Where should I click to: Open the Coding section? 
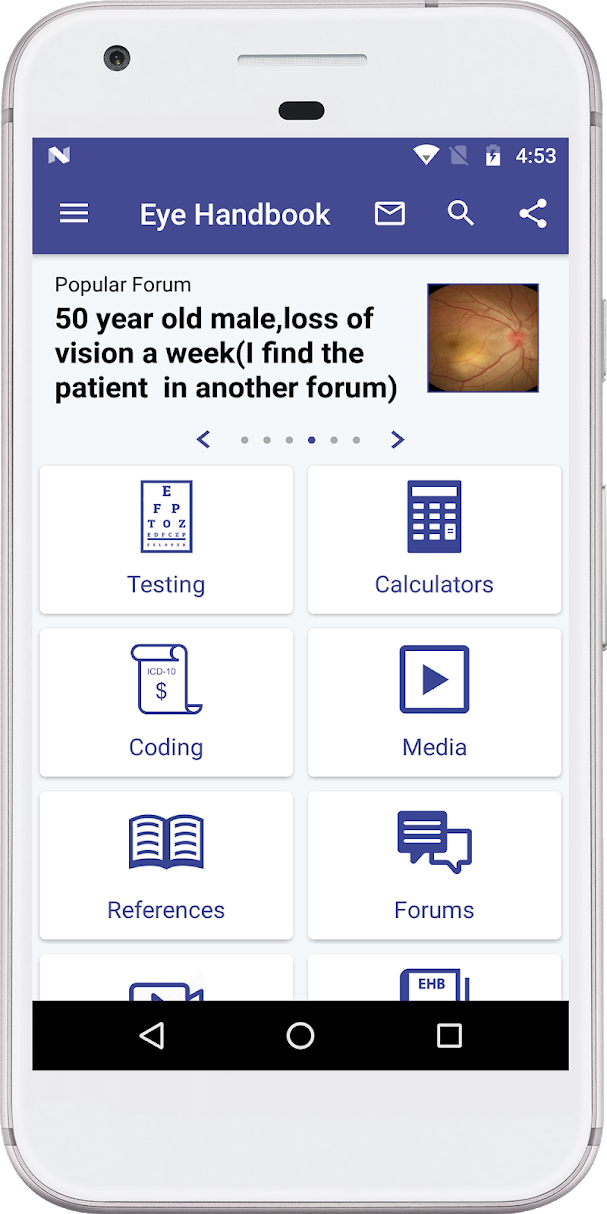[166, 702]
